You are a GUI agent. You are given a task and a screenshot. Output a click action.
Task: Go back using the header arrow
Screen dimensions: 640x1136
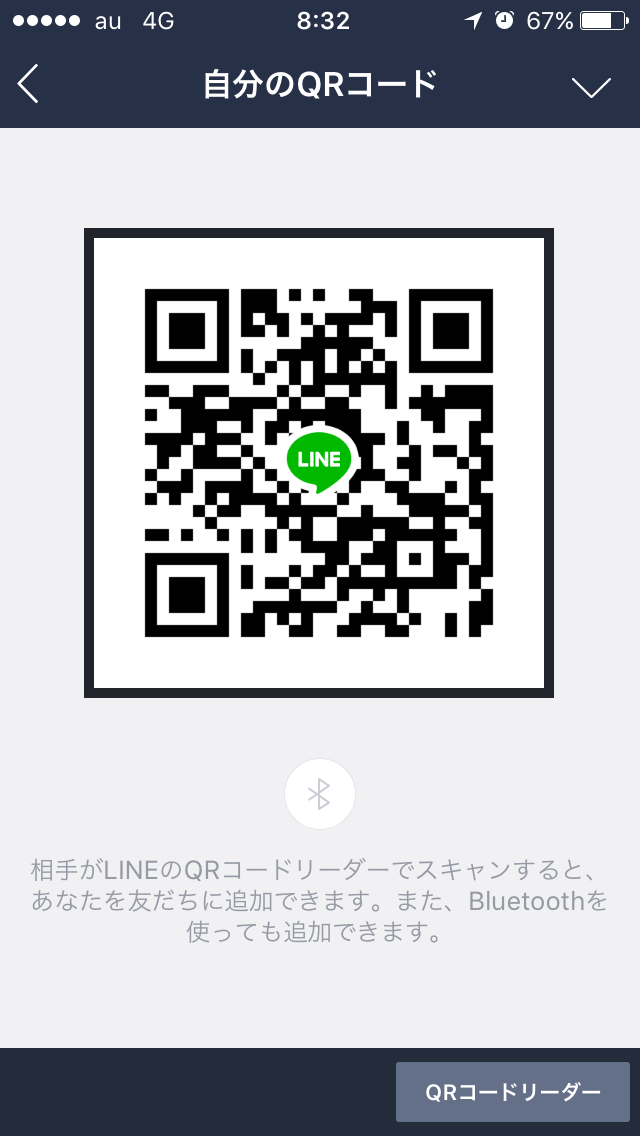point(28,84)
